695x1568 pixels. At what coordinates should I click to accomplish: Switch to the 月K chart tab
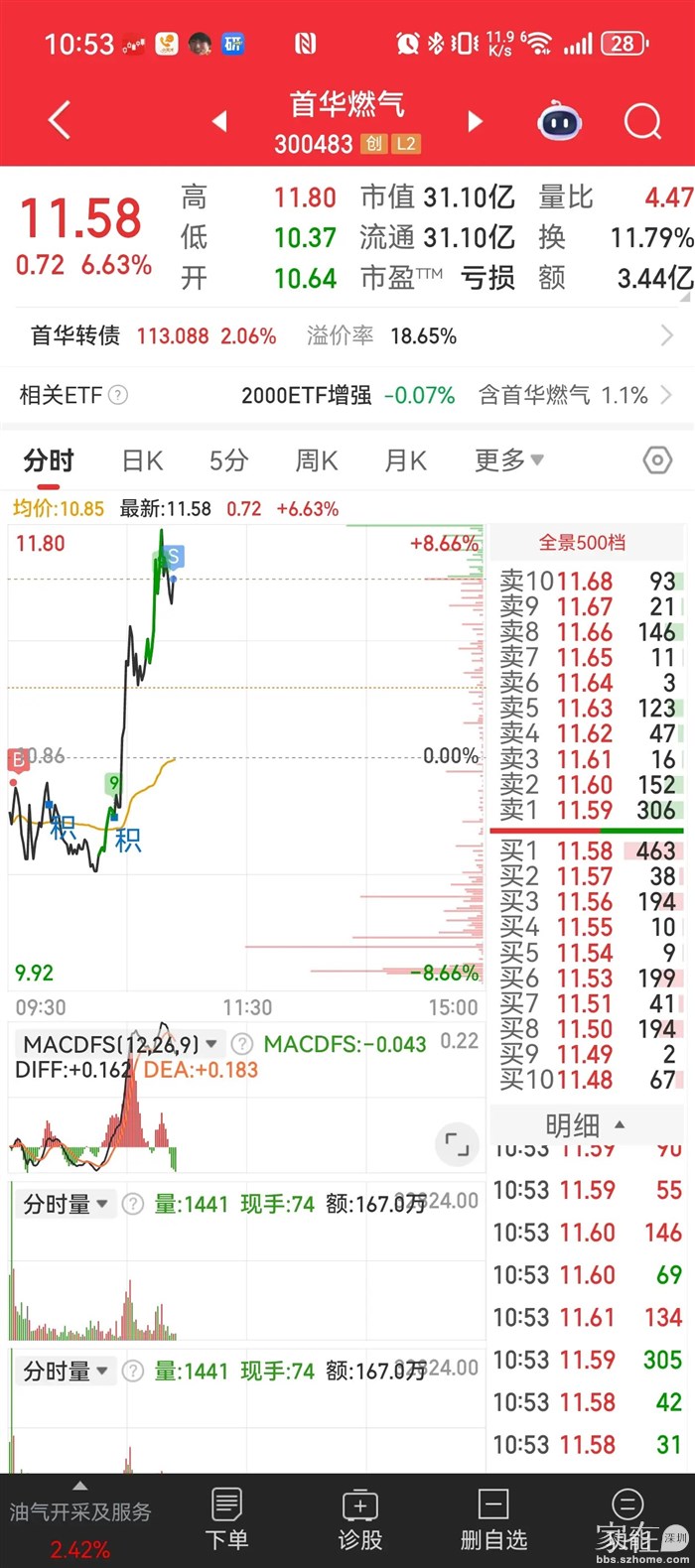tap(405, 460)
